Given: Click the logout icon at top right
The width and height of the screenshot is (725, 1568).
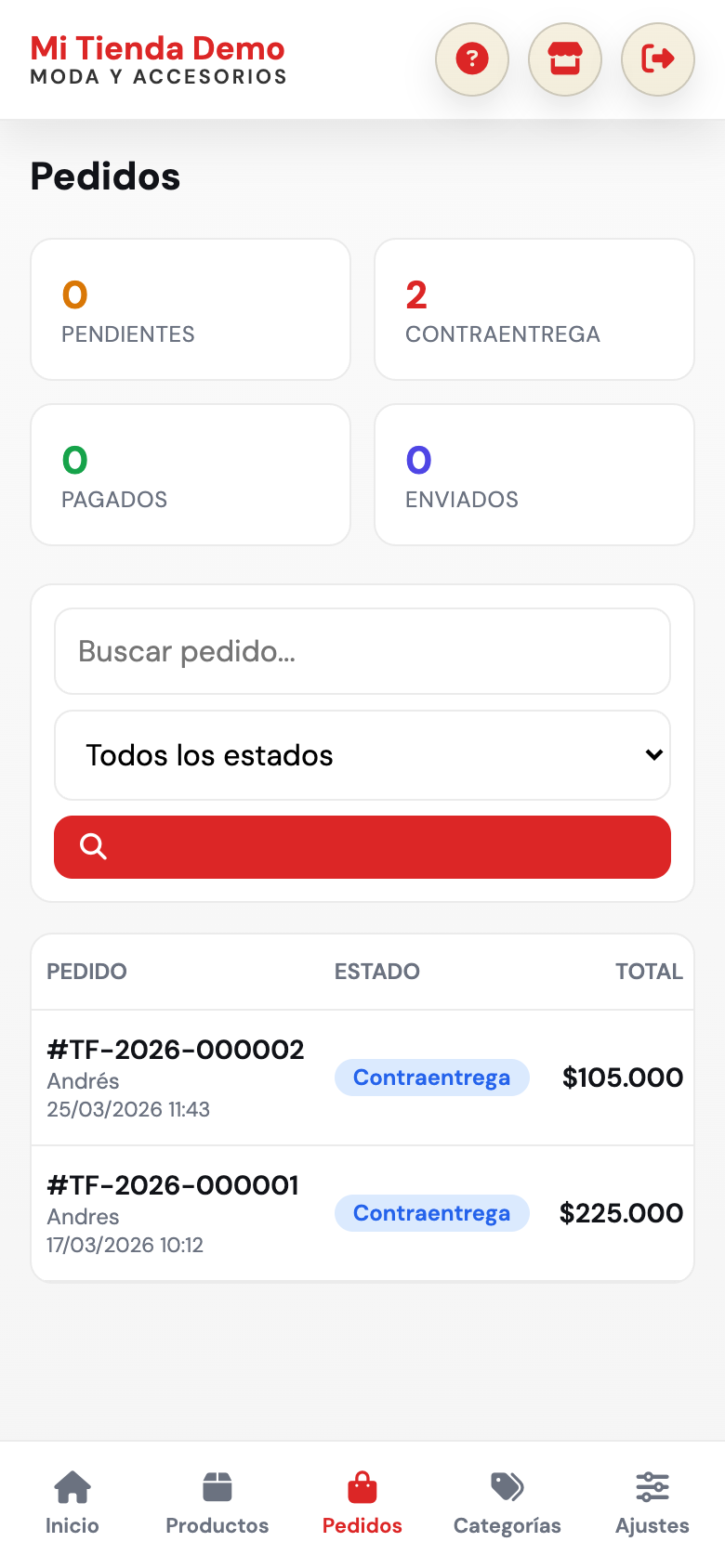Looking at the screenshot, I should coord(658,59).
